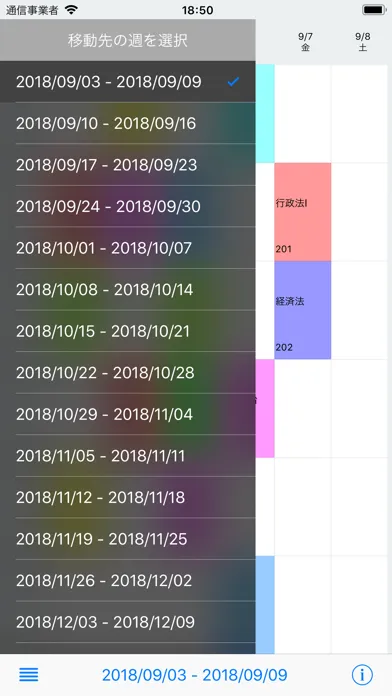This screenshot has height=696, width=392.
Task: Select the week 2018/09/10 - 2018/09/16
Action: click(127, 123)
